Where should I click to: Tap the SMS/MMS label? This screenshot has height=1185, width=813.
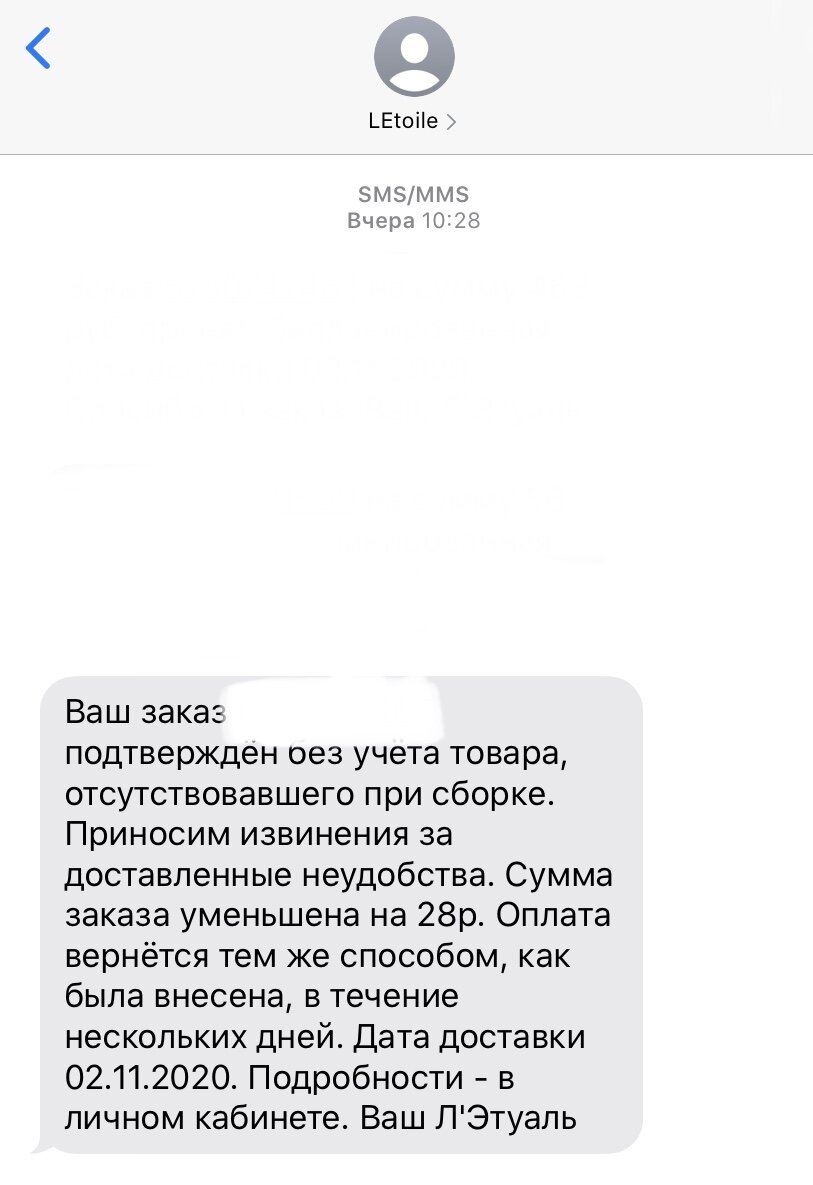point(412,194)
